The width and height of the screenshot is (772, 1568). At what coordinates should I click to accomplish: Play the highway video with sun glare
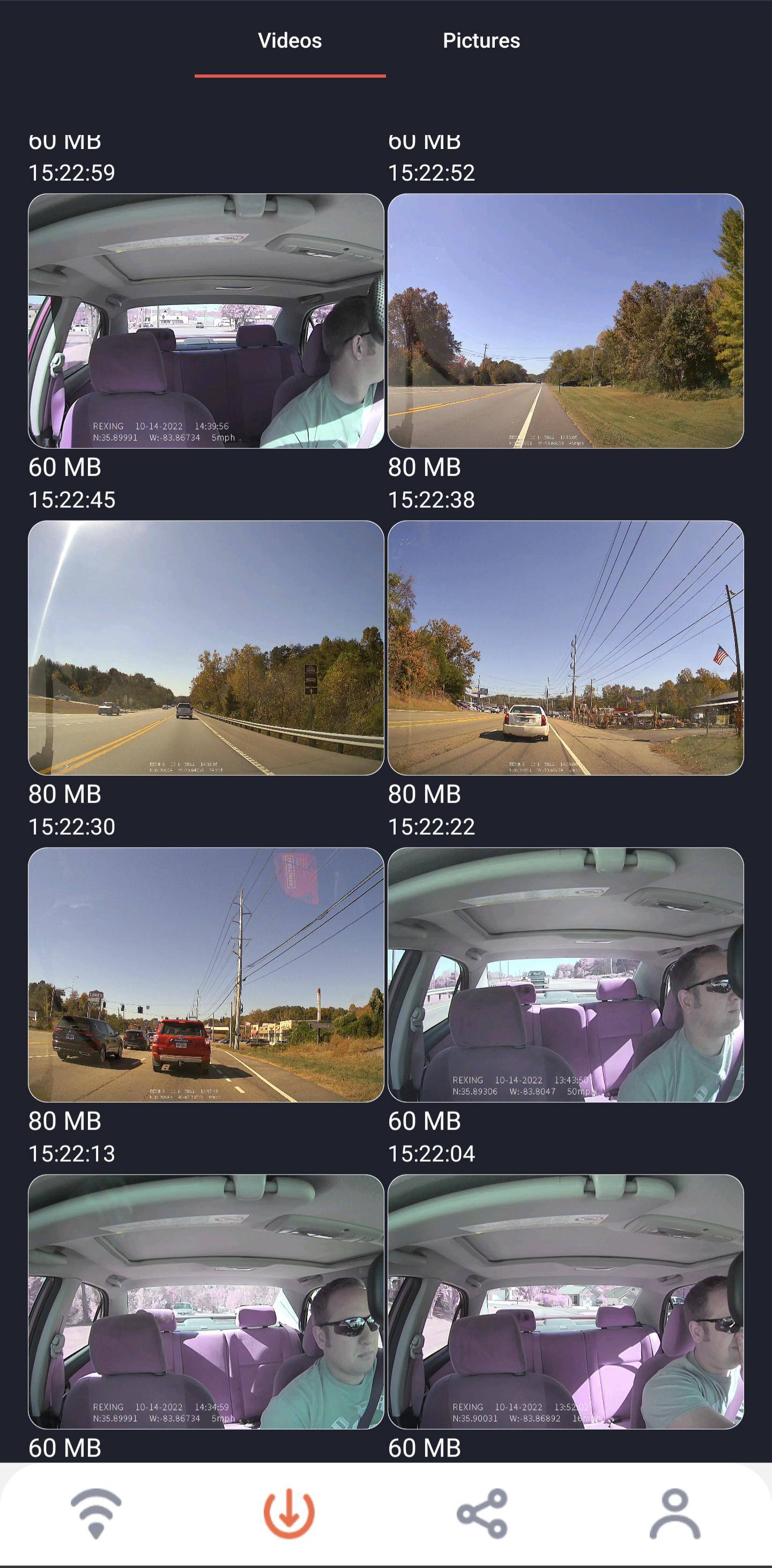[x=206, y=648]
